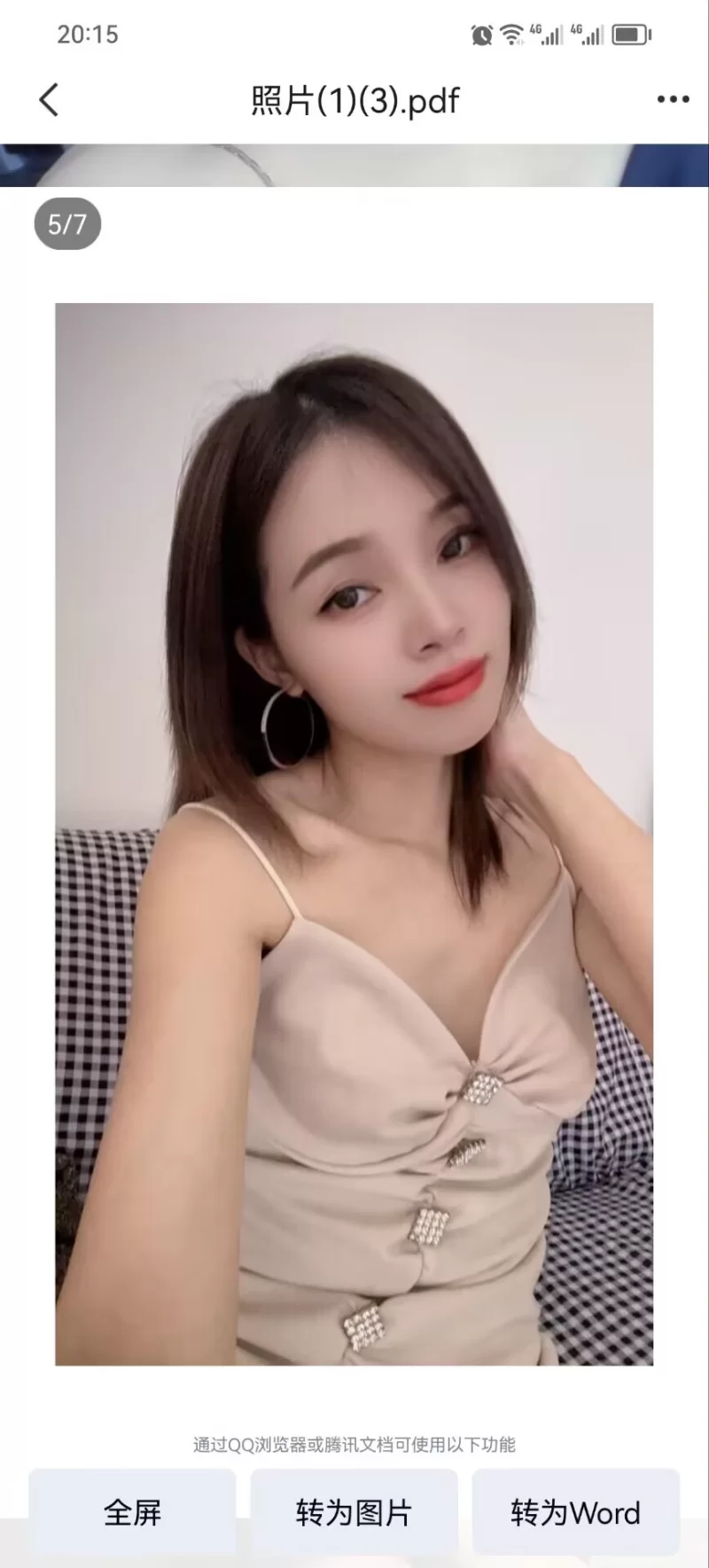Open the three-dot overflow menu
The width and height of the screenshot is (709, 1568).
pyautogui.click(x=673, y=100)
